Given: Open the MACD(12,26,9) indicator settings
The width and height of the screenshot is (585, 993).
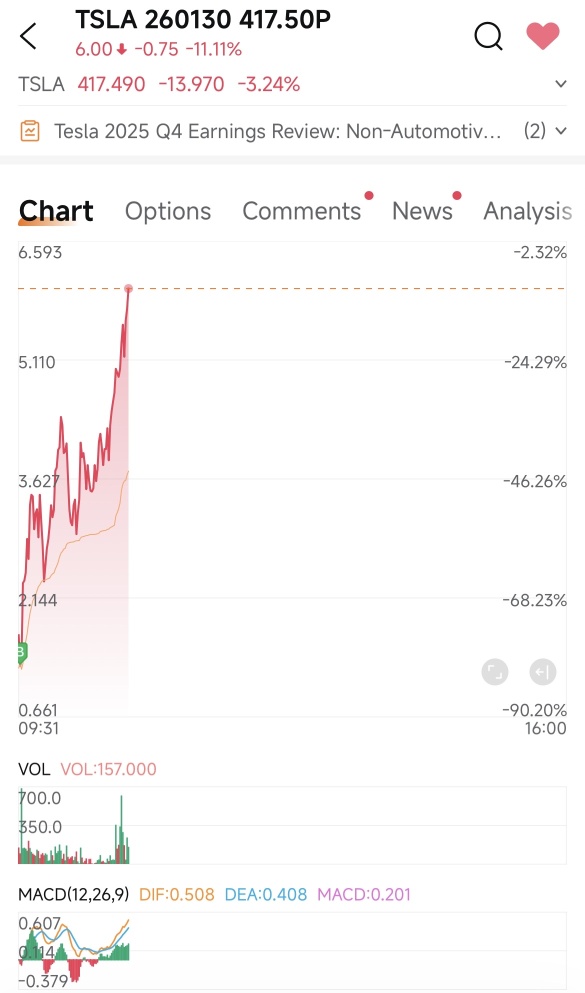Looking at the screenshot, I should coord(73,894).
